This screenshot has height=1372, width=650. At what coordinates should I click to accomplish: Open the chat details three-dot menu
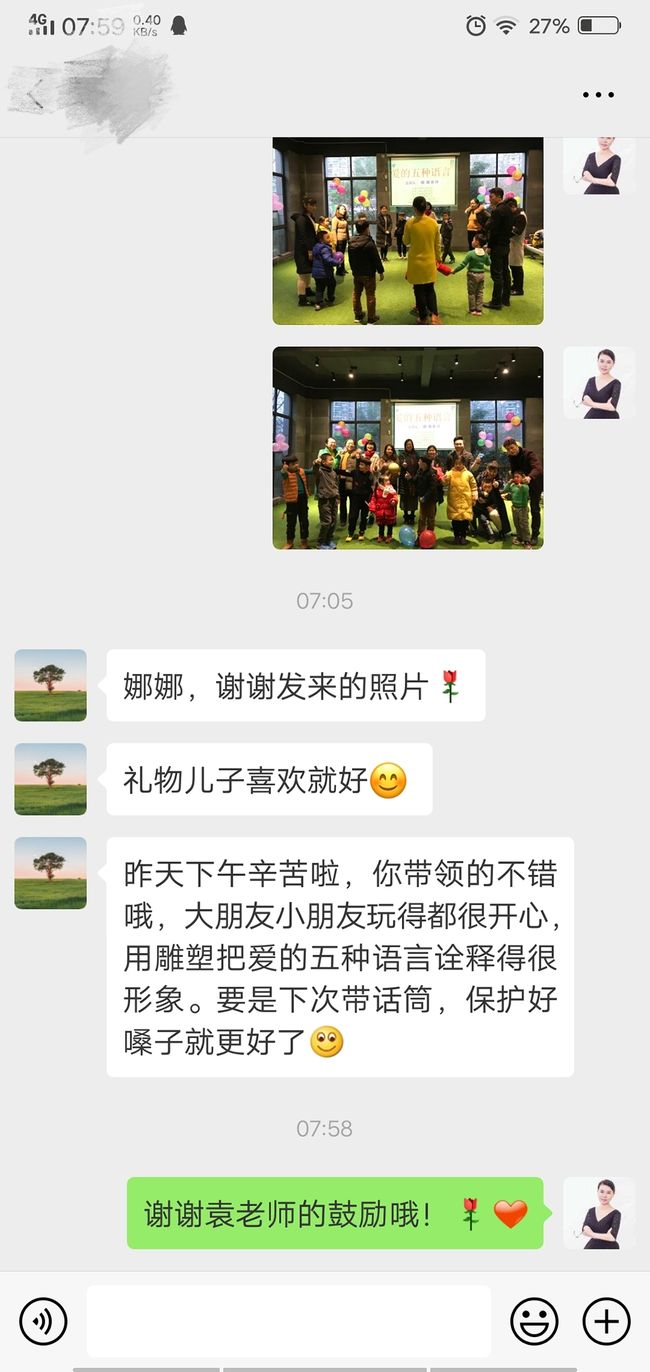point(597,95)
